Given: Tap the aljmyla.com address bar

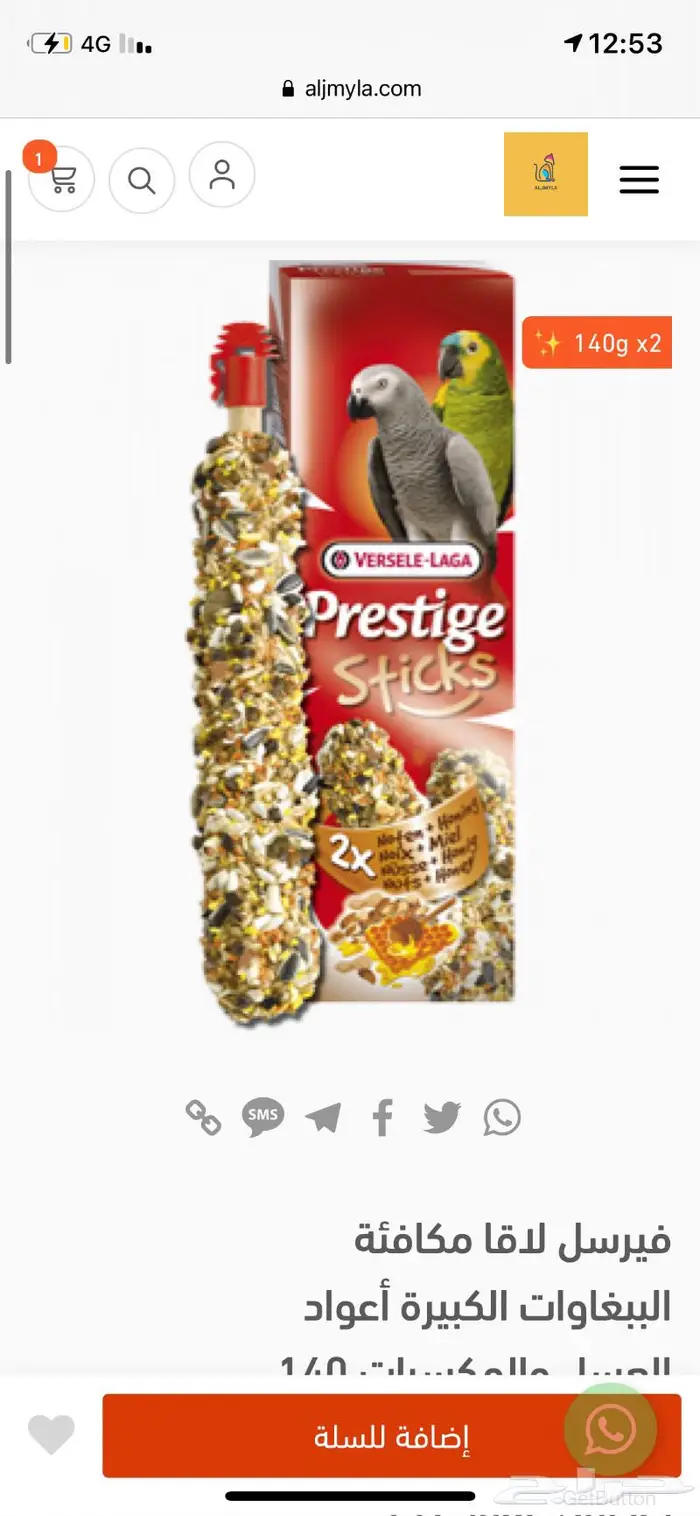Looking at the screenshot, I should (x=351, y=89).
